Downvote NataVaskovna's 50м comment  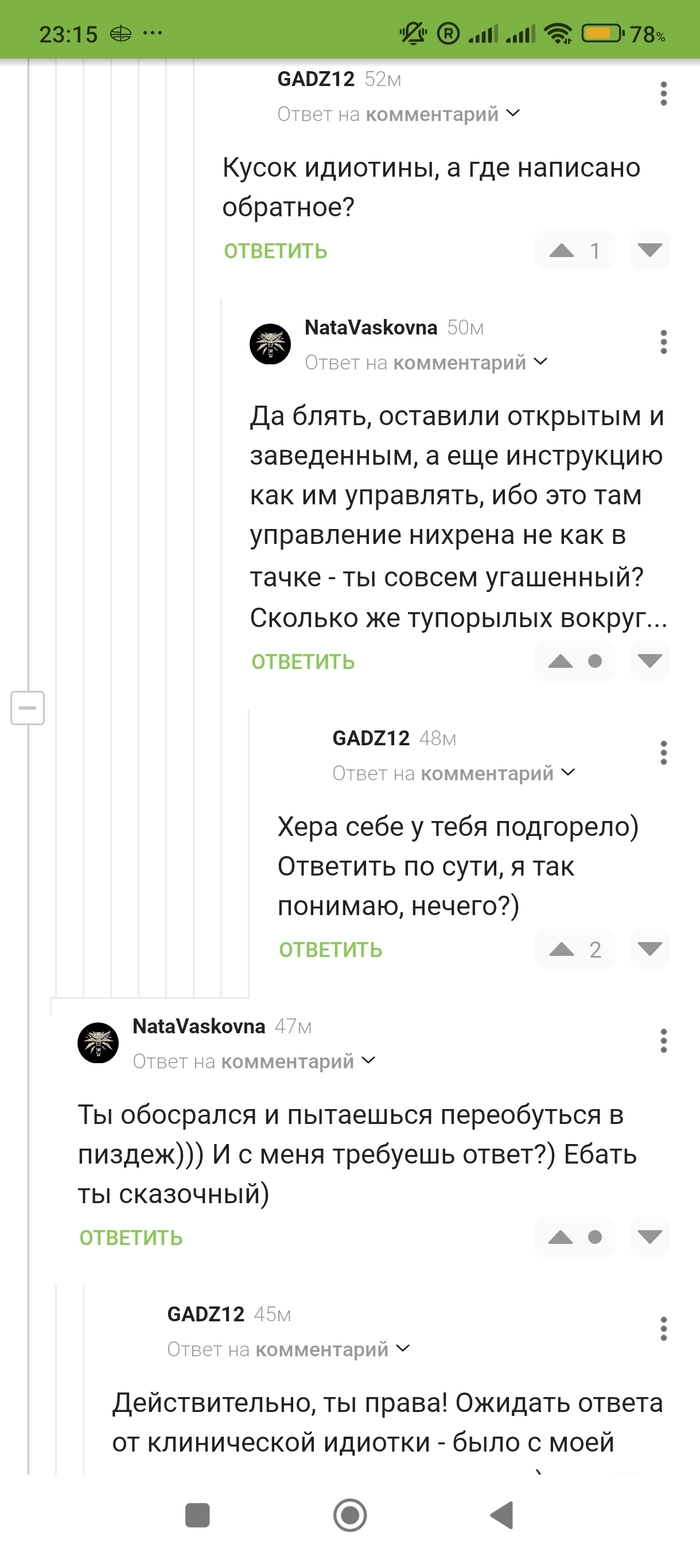pos(650,661)
